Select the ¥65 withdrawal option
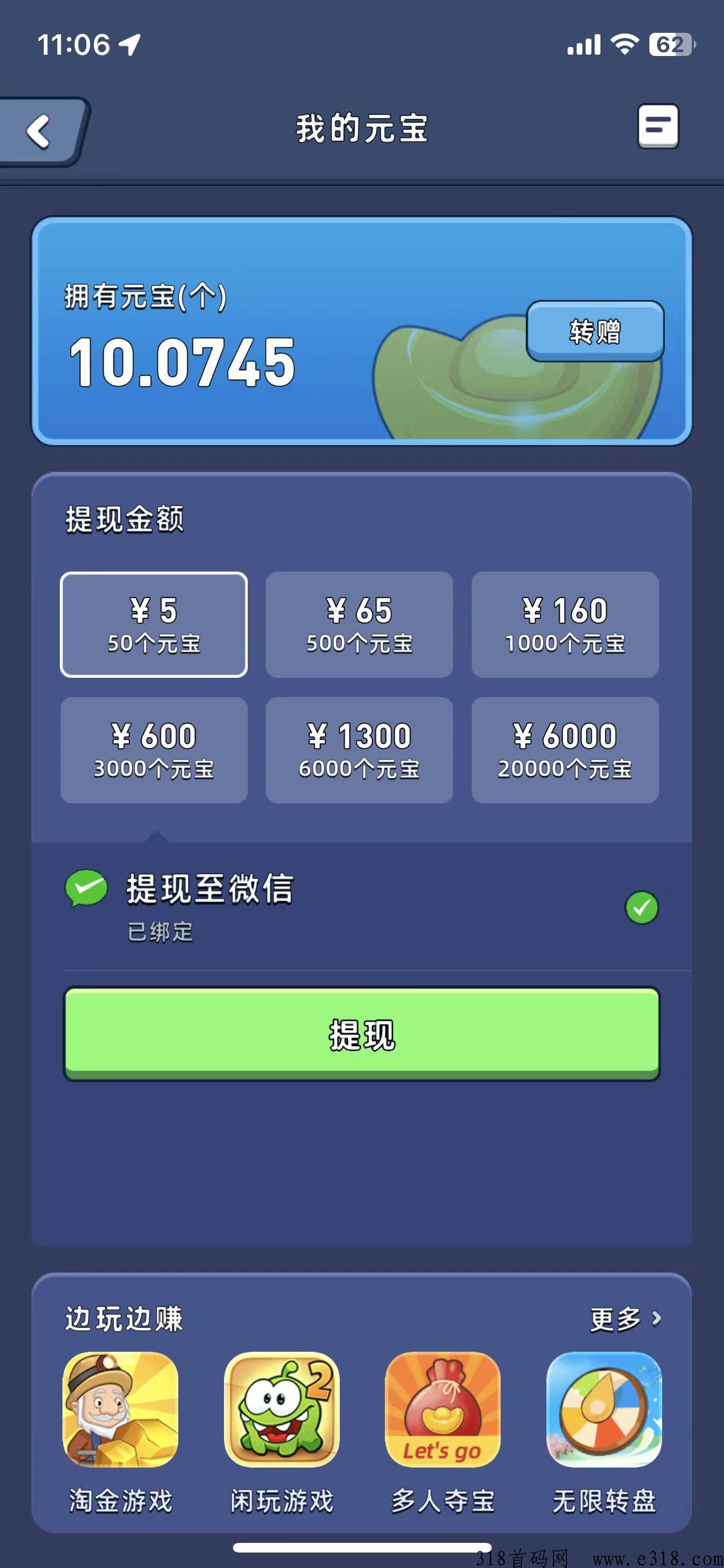Viewport: 724px width, 1568px height. point(359,624)
